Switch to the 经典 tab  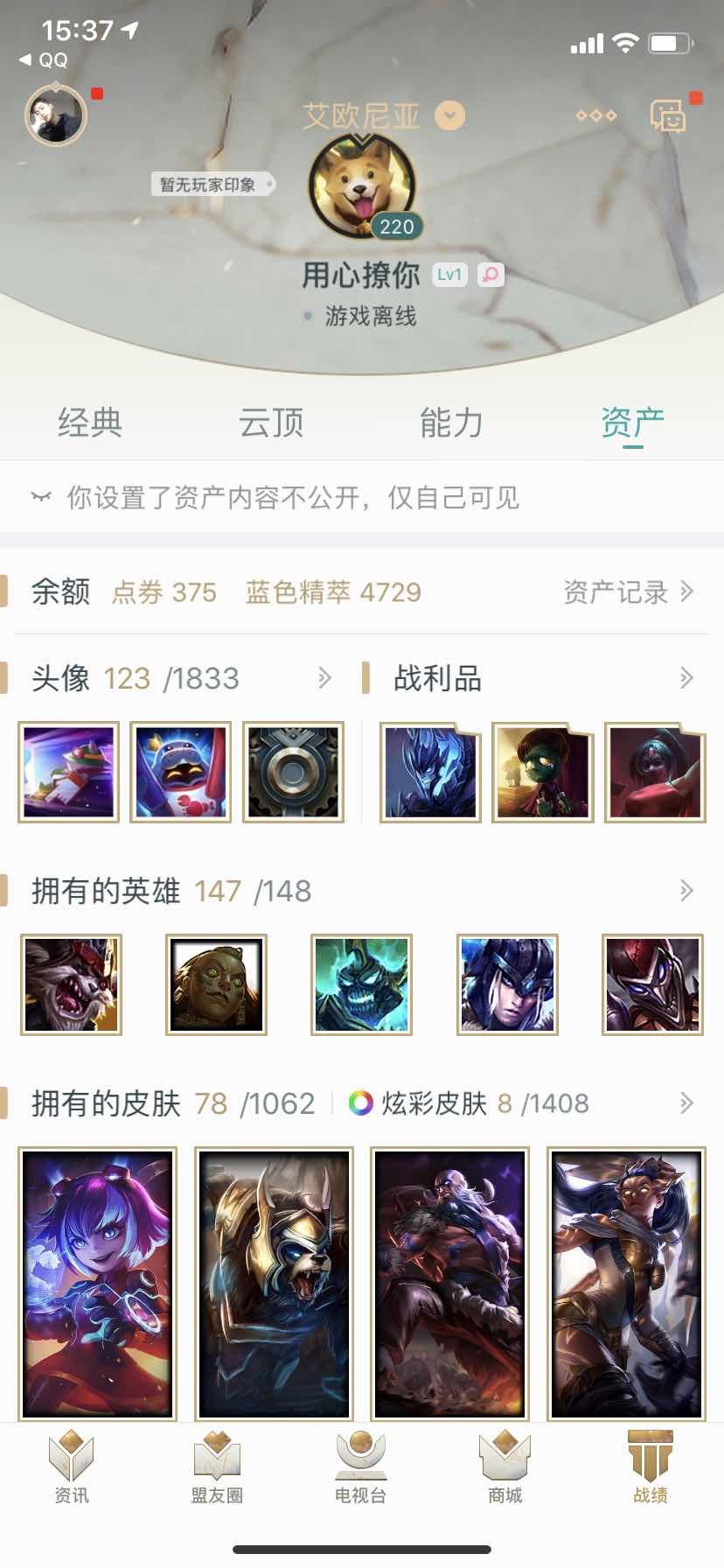tap(90, 423)
